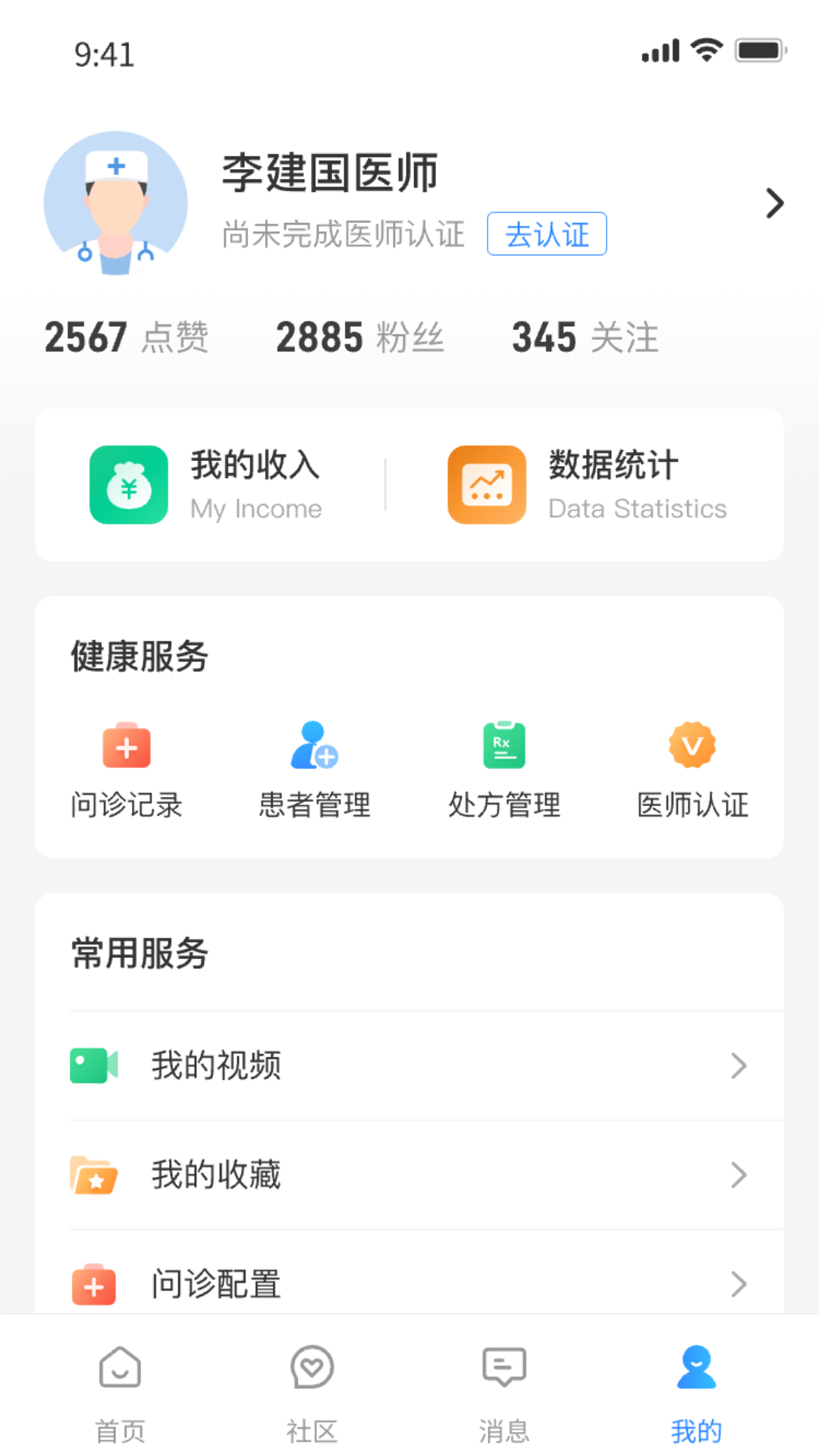Click the 去认证 certification button
This screenshot has height=1456, width=819.
tap(547, 234)
